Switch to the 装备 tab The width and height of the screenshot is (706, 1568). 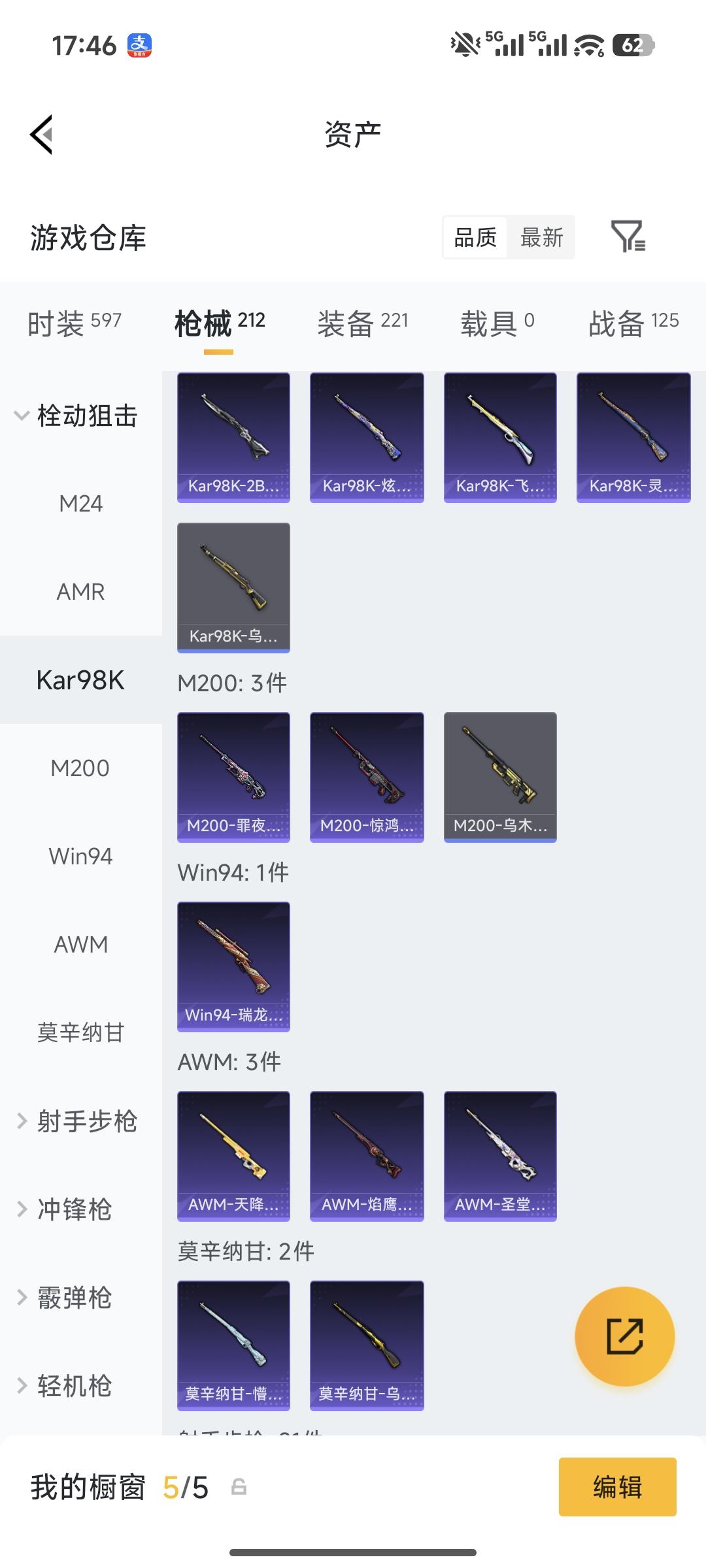point(362,323)
